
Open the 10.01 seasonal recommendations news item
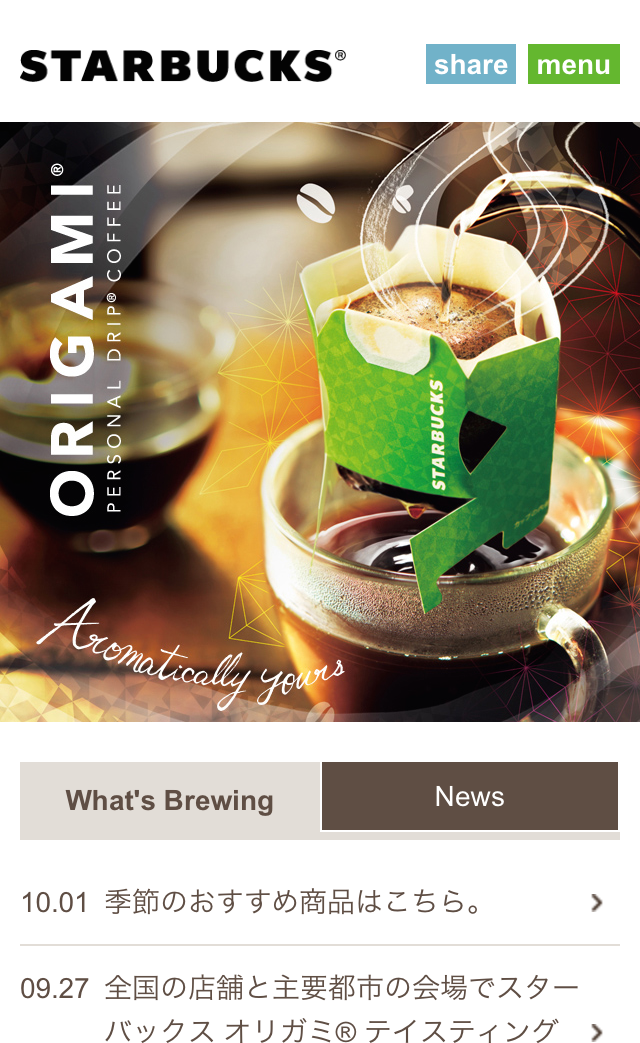[x=310, y=903]
